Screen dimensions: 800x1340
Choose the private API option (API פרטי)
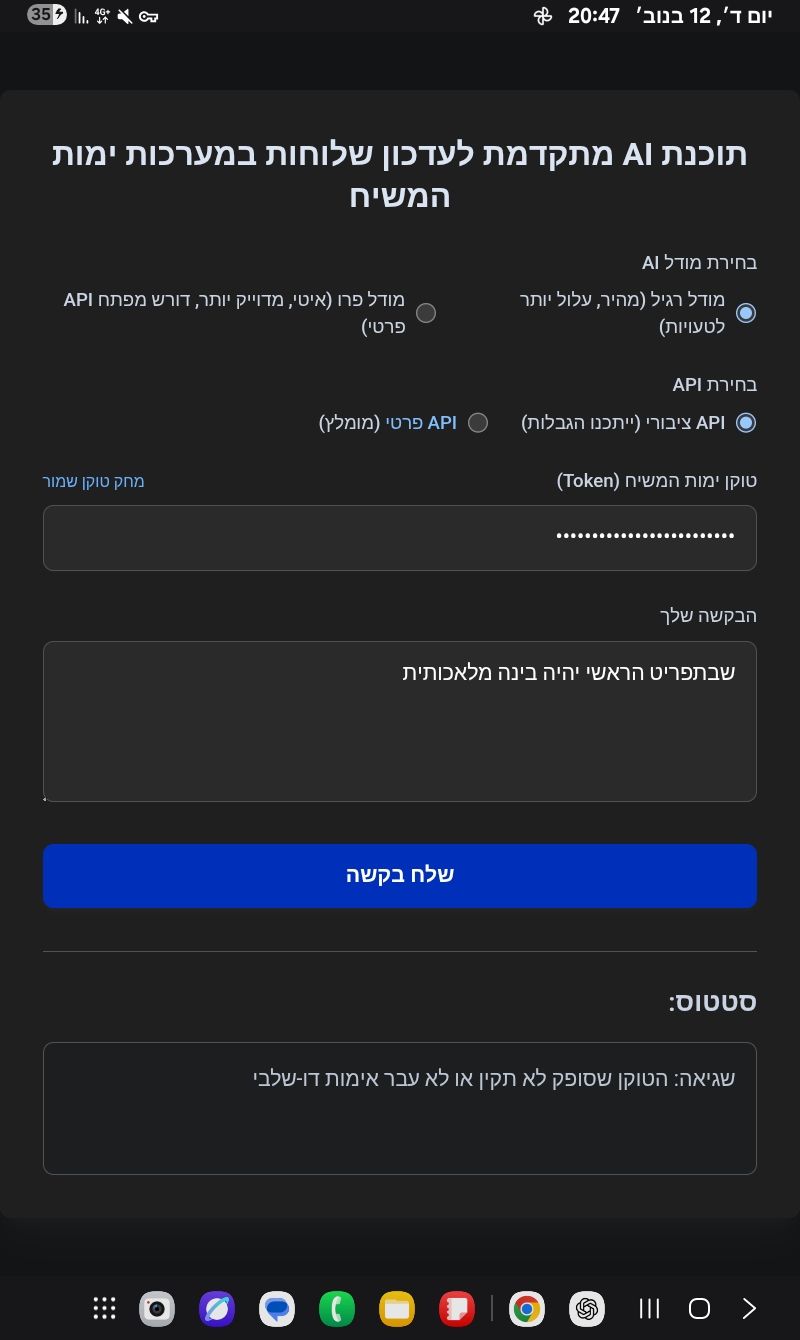[x=478, y=423]
